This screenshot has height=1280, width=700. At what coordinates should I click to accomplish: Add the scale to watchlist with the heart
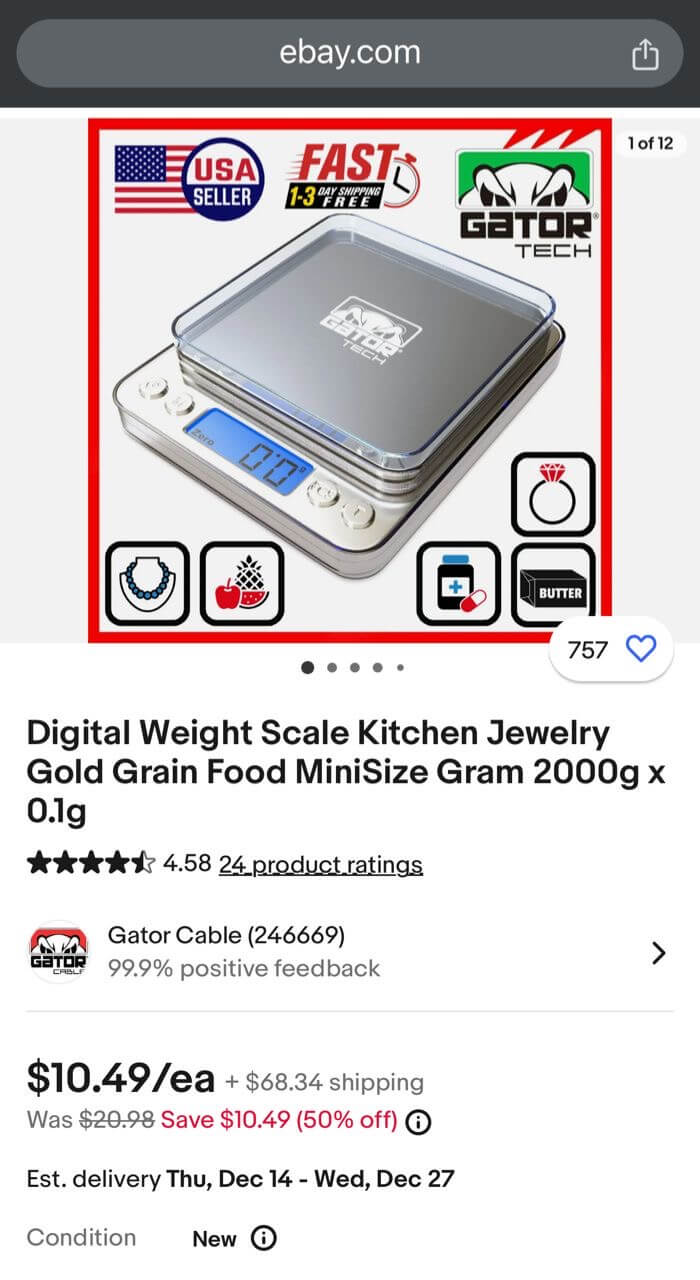640,650
